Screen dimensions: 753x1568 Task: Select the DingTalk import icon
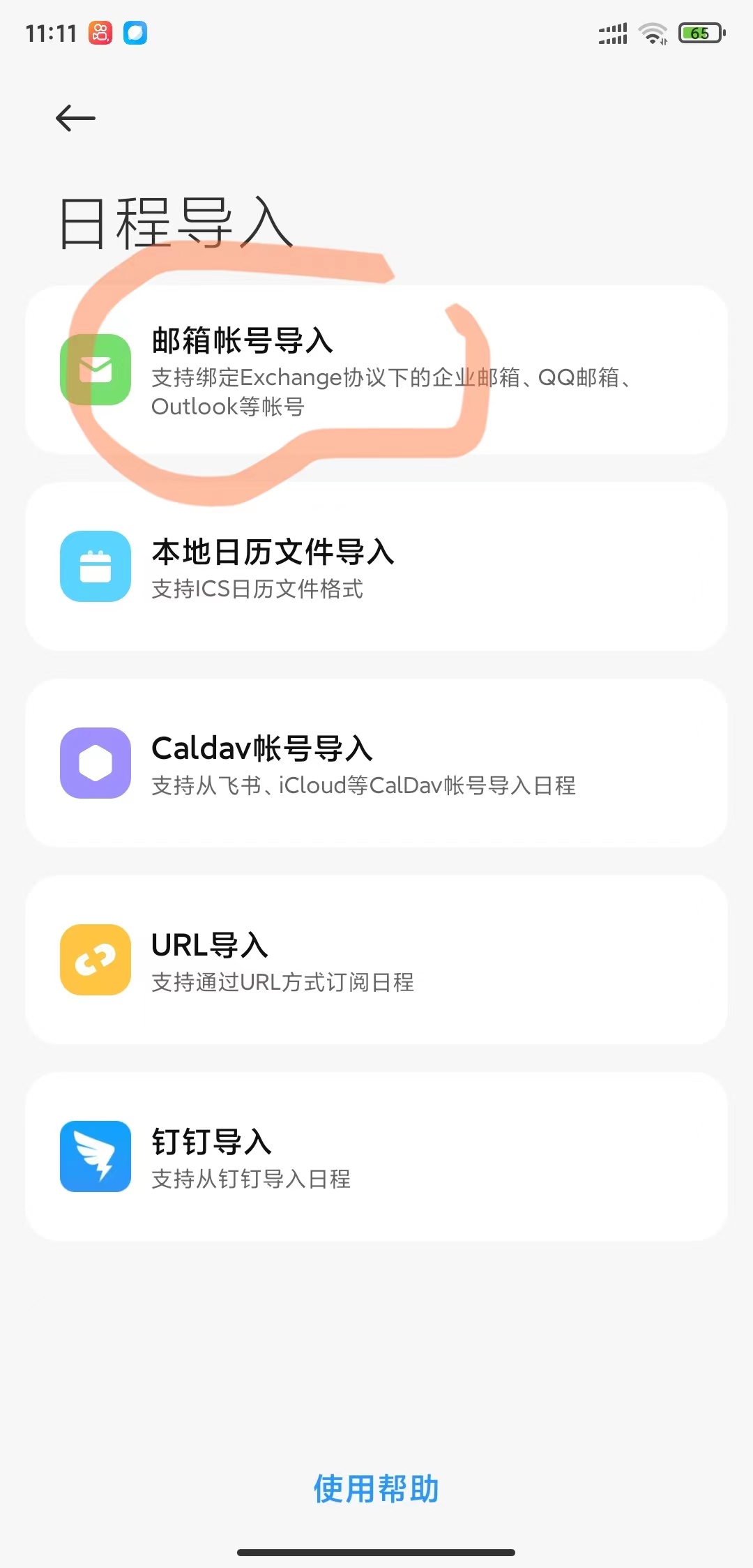(95, 1156)
